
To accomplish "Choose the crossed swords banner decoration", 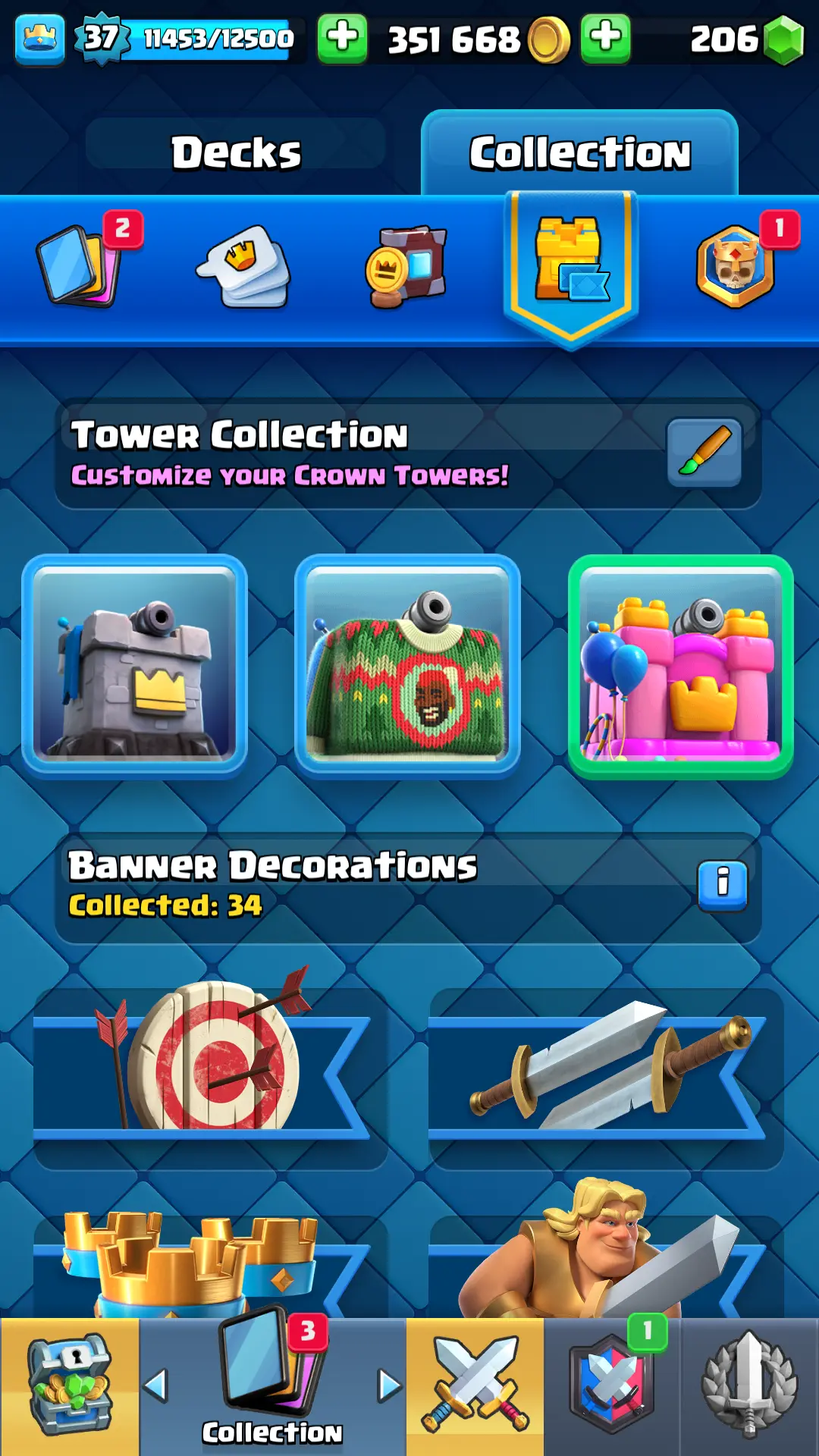I will coord(605,1069).
